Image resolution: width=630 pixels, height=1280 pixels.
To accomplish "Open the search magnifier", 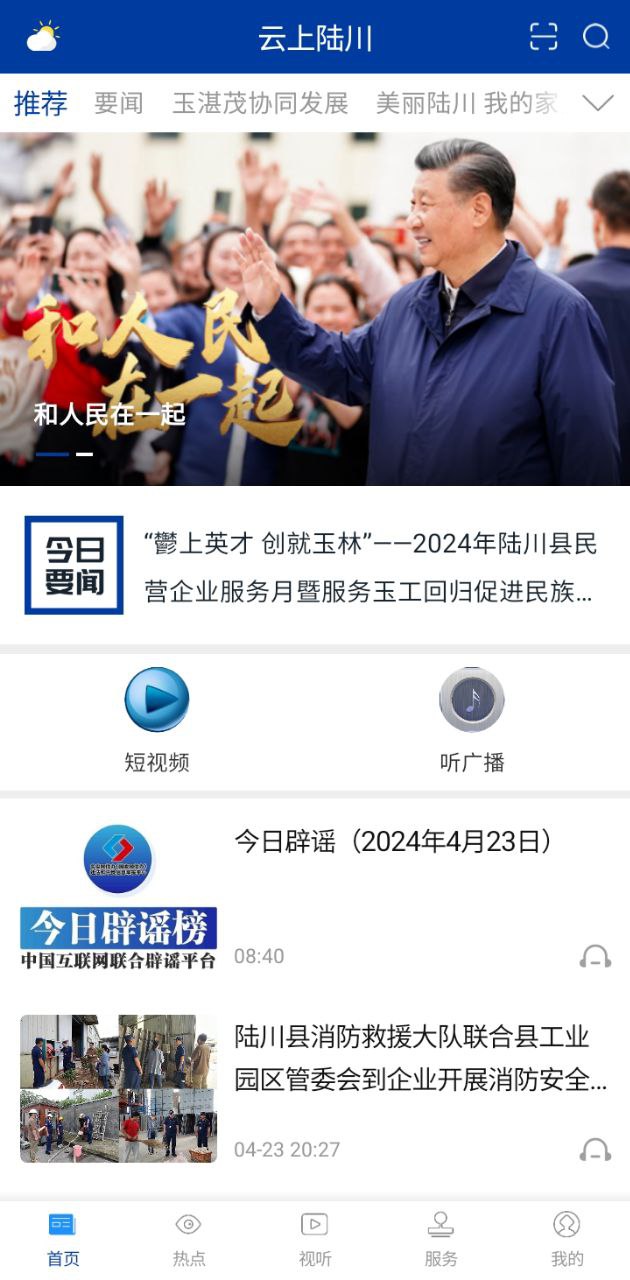I will tap(596, 37).
